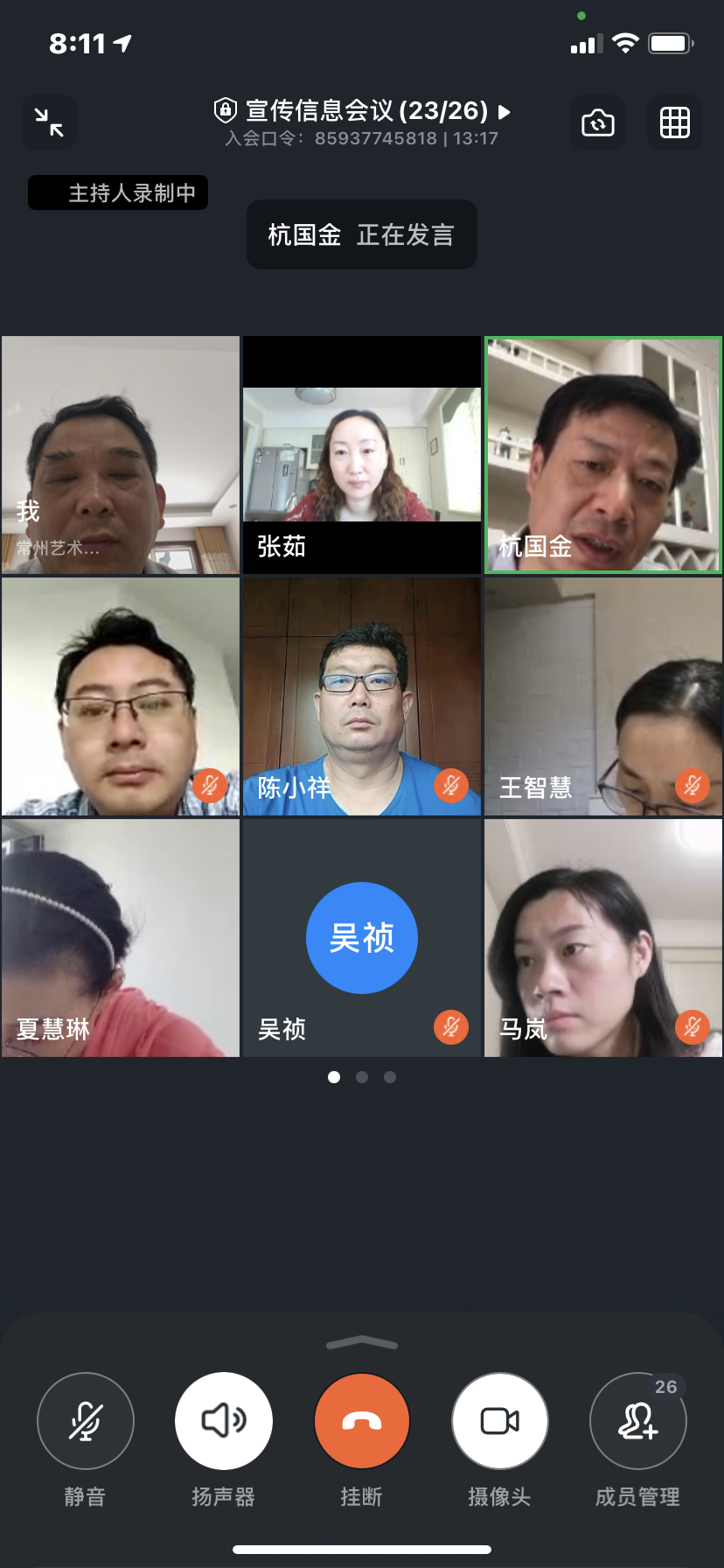Select 夏慧琳's video tile
The image size is (724, 1568).
coord(121,938)
